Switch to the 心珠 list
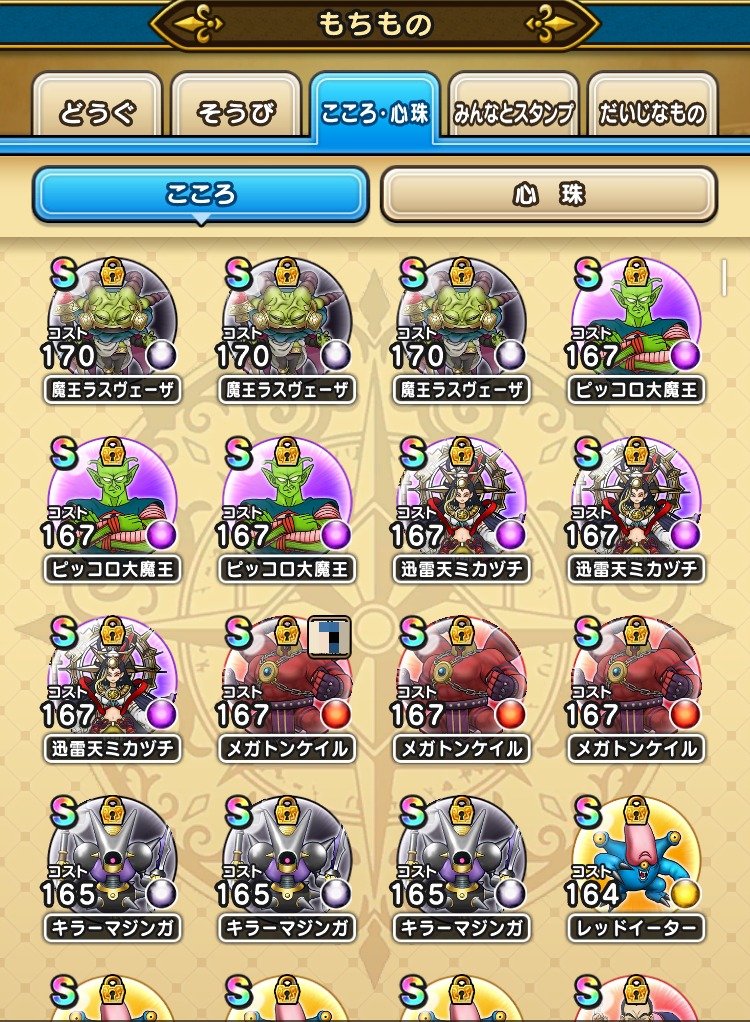The width and height of the screenshot is (750, 1022). (x=548, y=194)
